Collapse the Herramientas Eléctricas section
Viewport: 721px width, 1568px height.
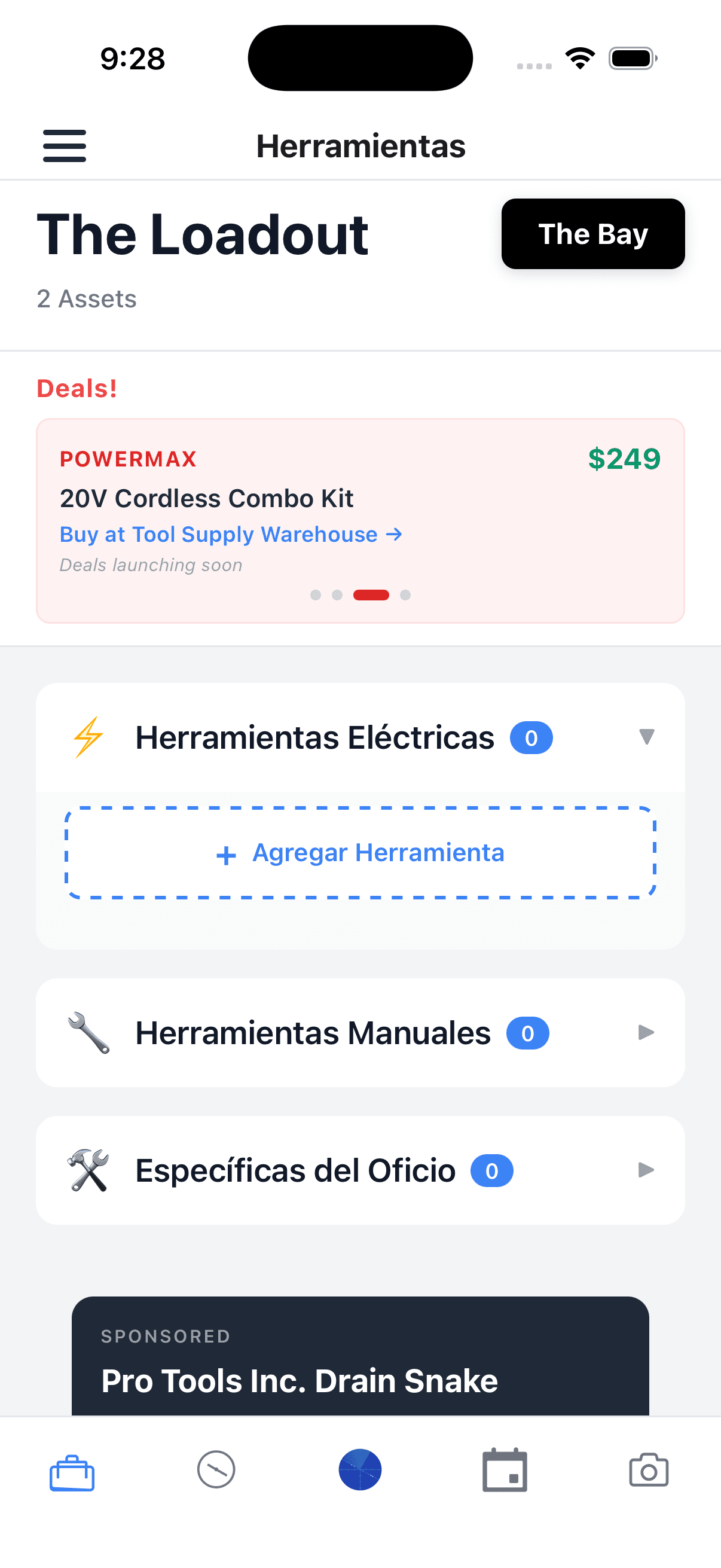[647, 737]
